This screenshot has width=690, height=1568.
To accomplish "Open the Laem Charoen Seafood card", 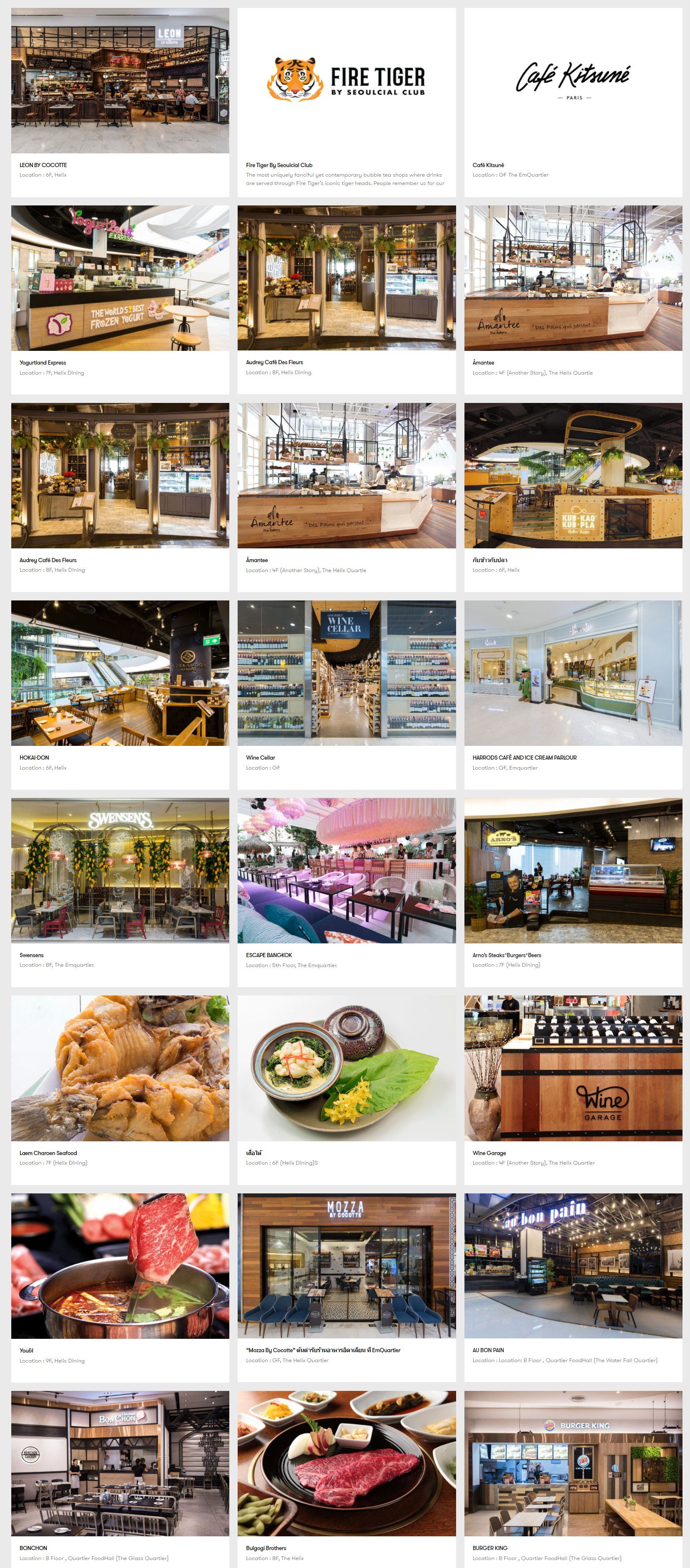I will point(120,1068).
